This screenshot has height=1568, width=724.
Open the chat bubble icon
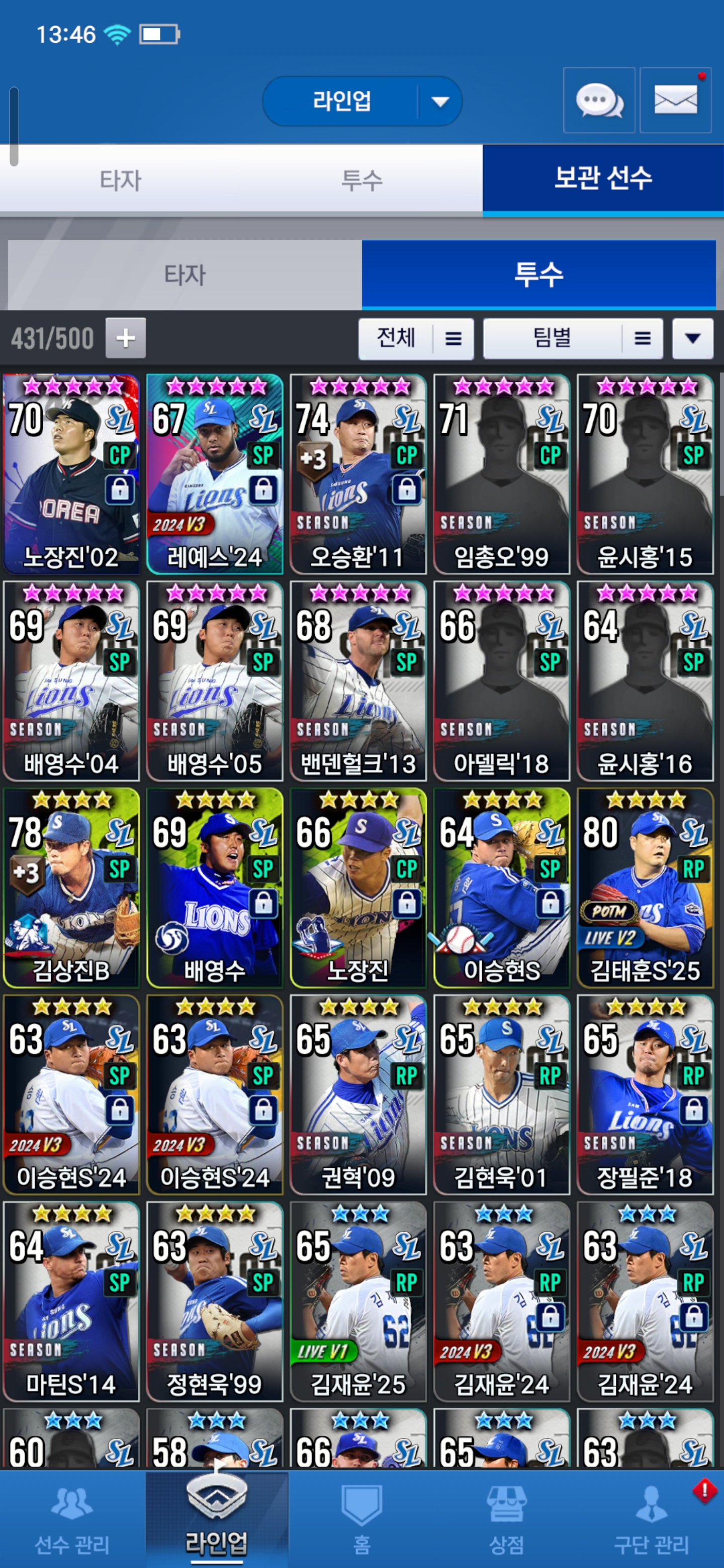coord(599,101)
